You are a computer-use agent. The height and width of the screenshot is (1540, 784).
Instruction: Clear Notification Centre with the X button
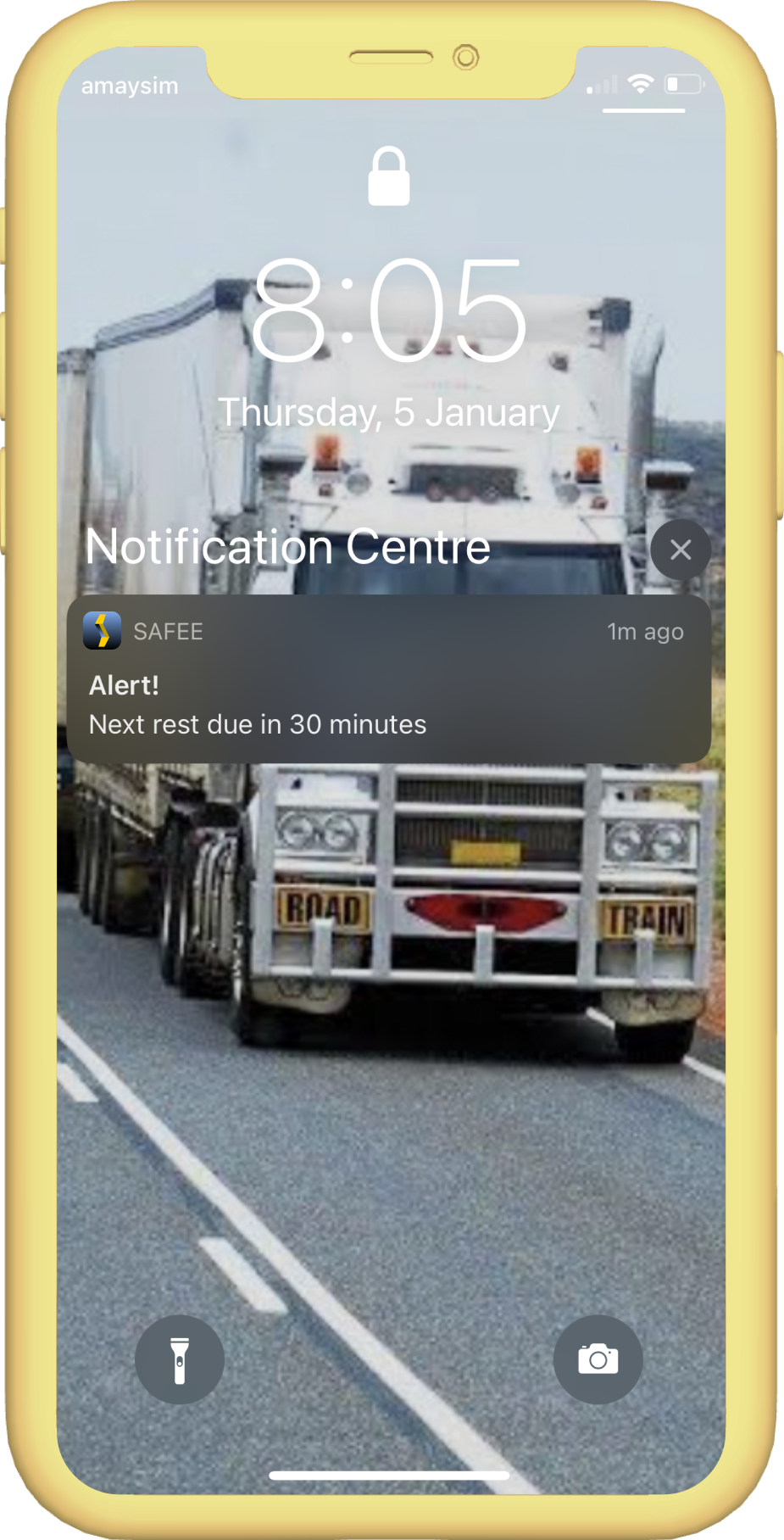680,550
